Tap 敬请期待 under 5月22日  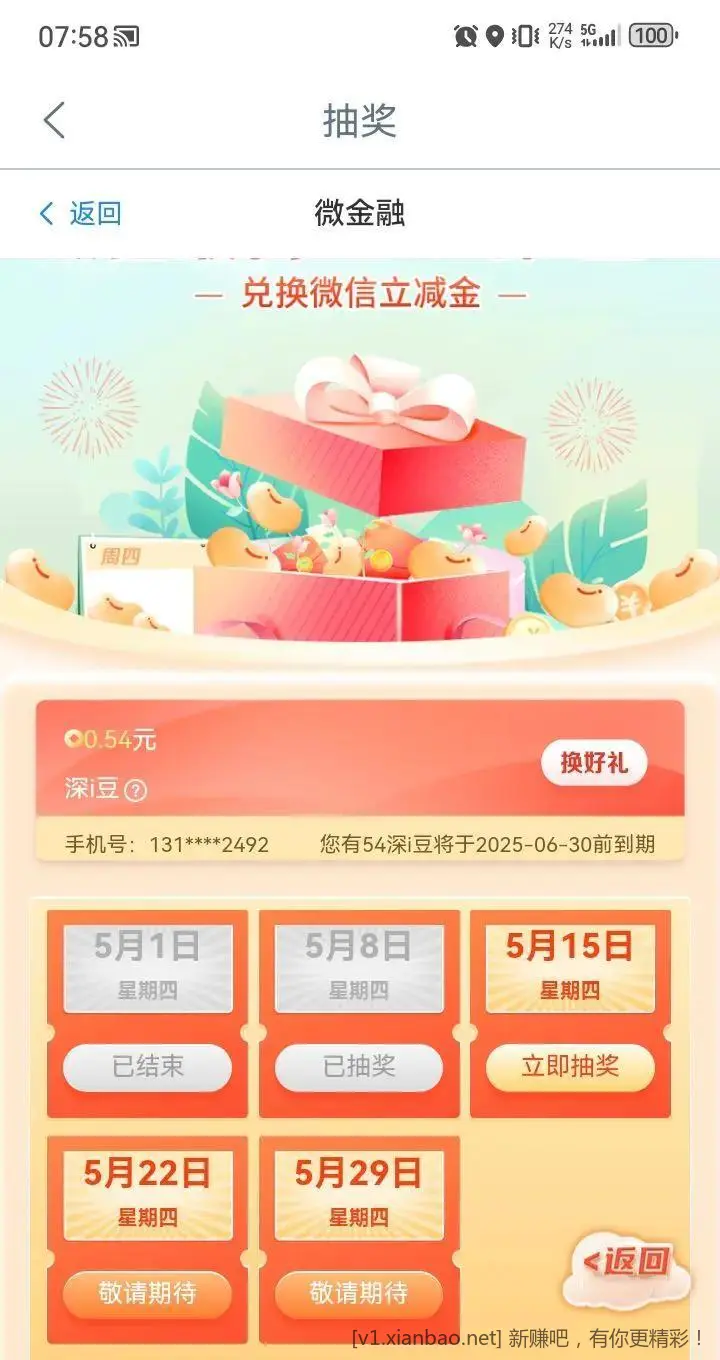(147, 1293)
